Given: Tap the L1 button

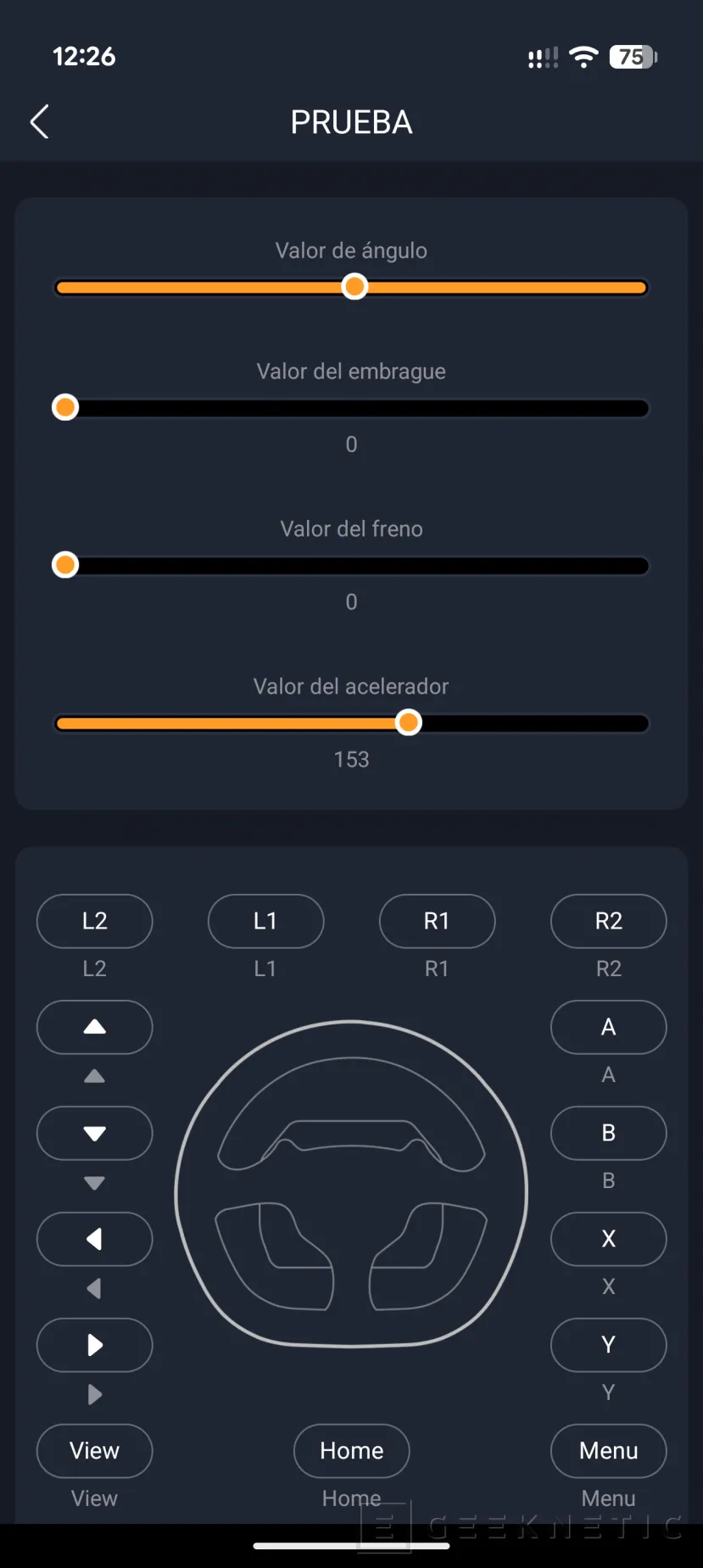Looking at the screenshot, I should click(x=266, y=921).
